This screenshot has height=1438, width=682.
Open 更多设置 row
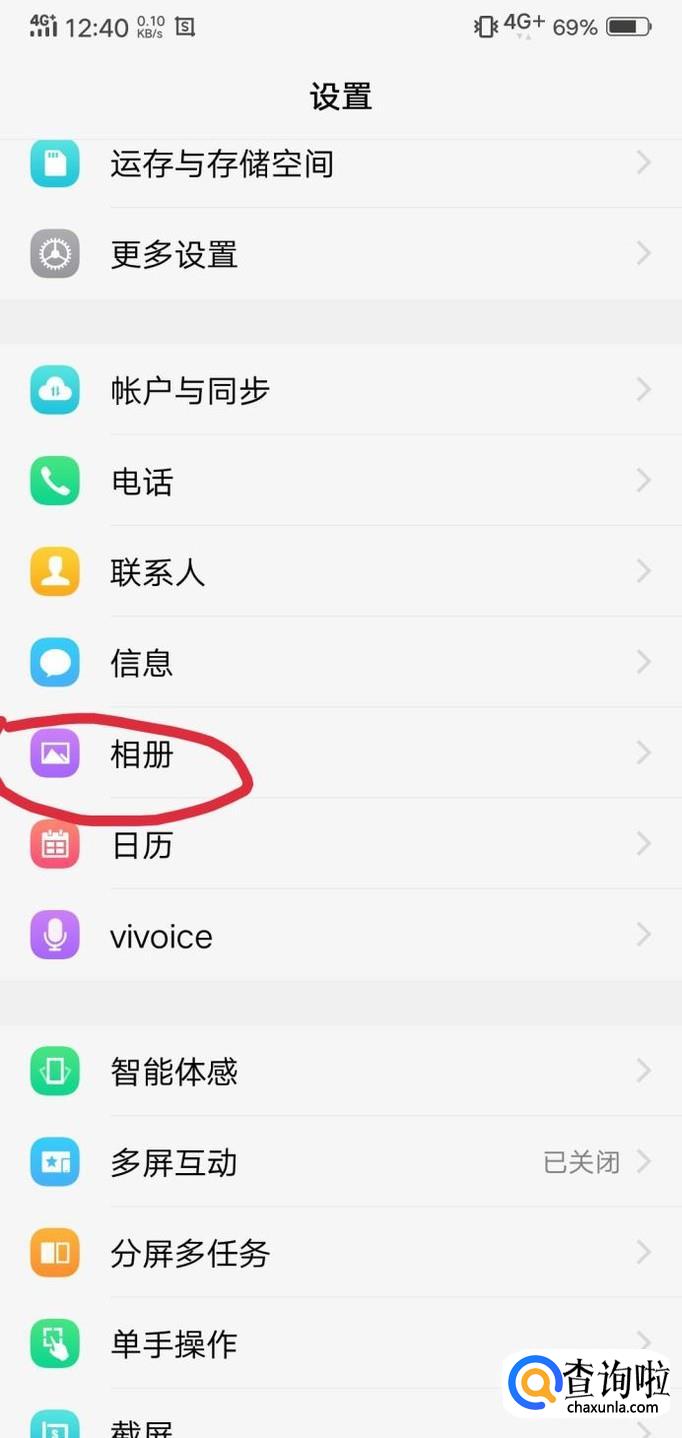click(x=174, y=255)
